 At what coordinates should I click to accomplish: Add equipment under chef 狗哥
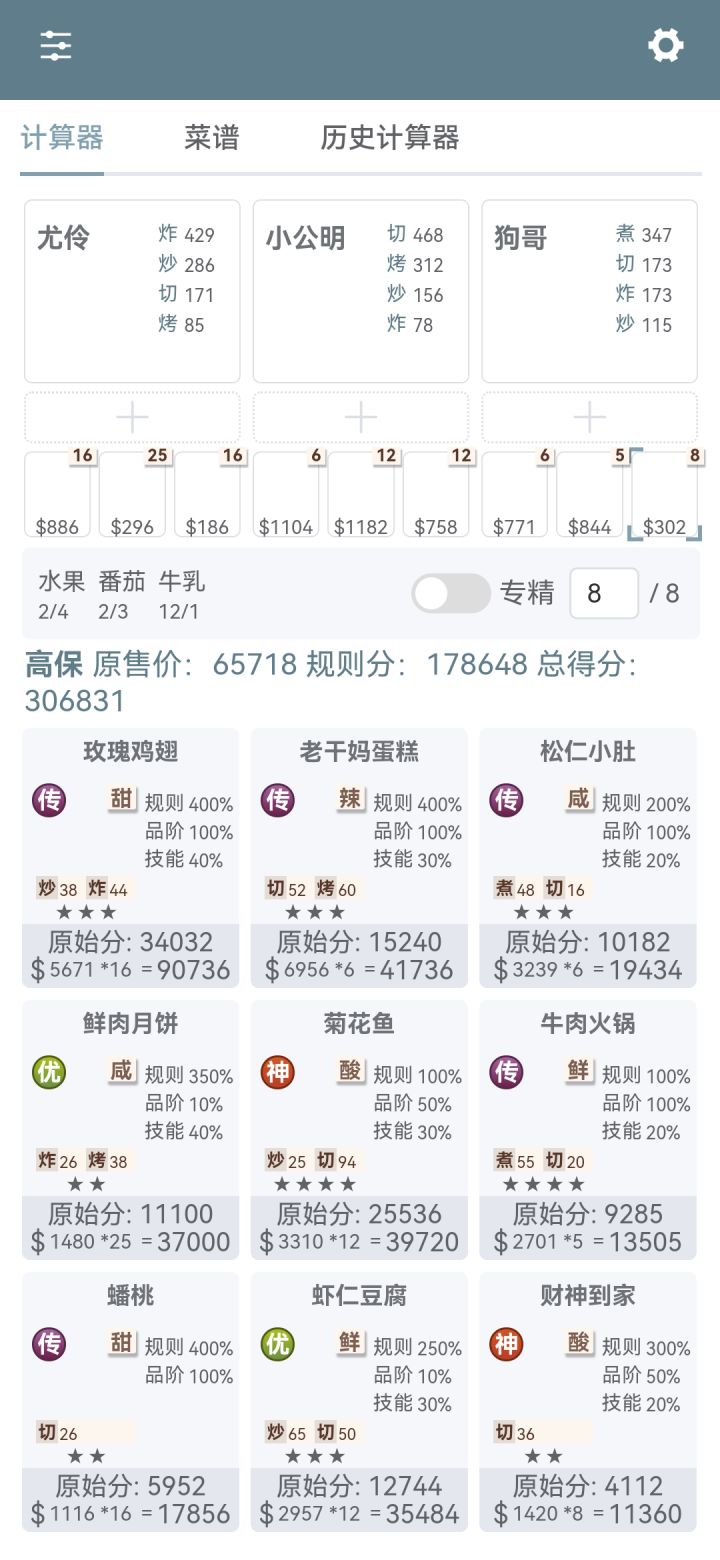tap(590, 417)
